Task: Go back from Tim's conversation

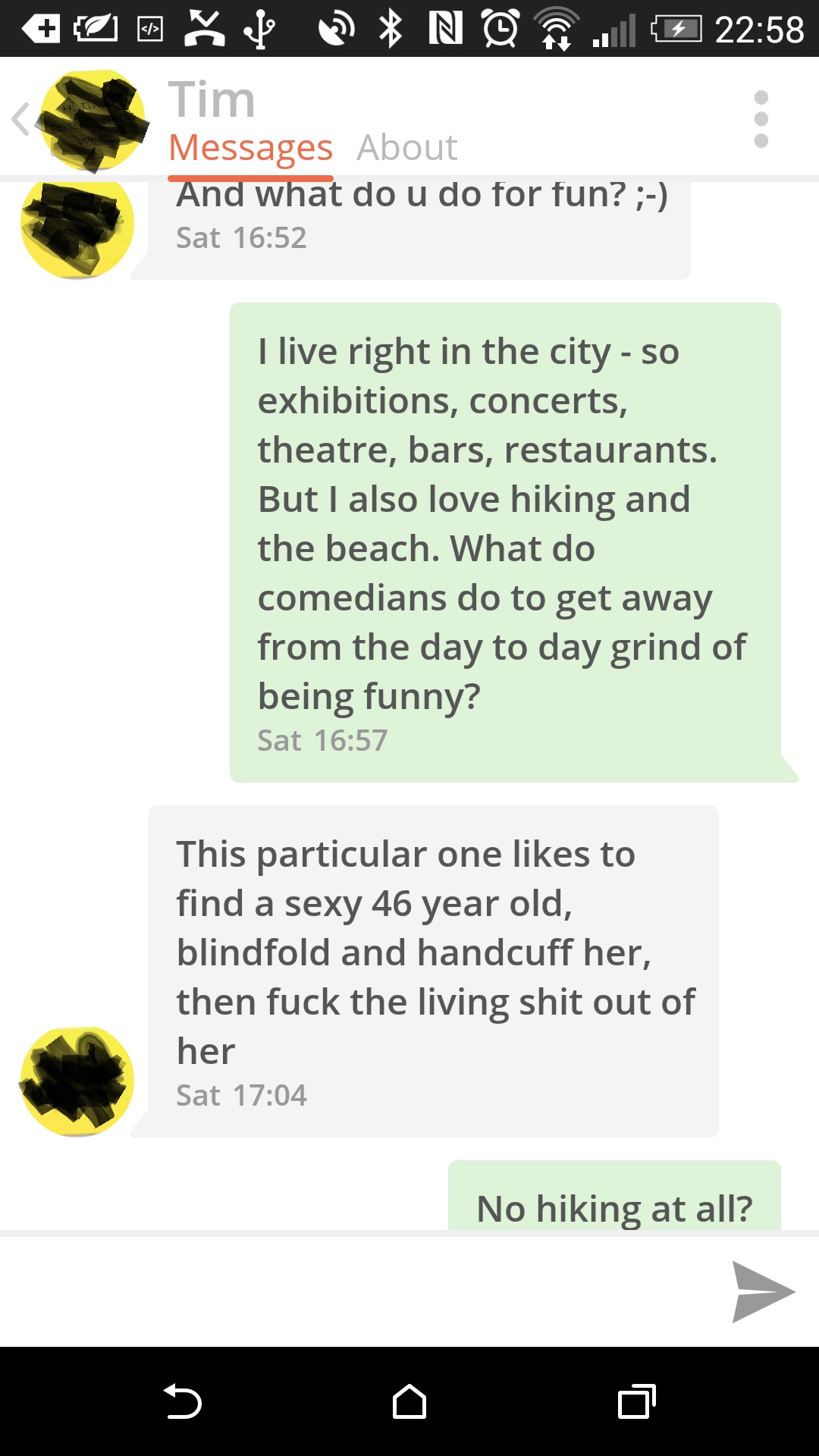Action: [x=21, y=119]
